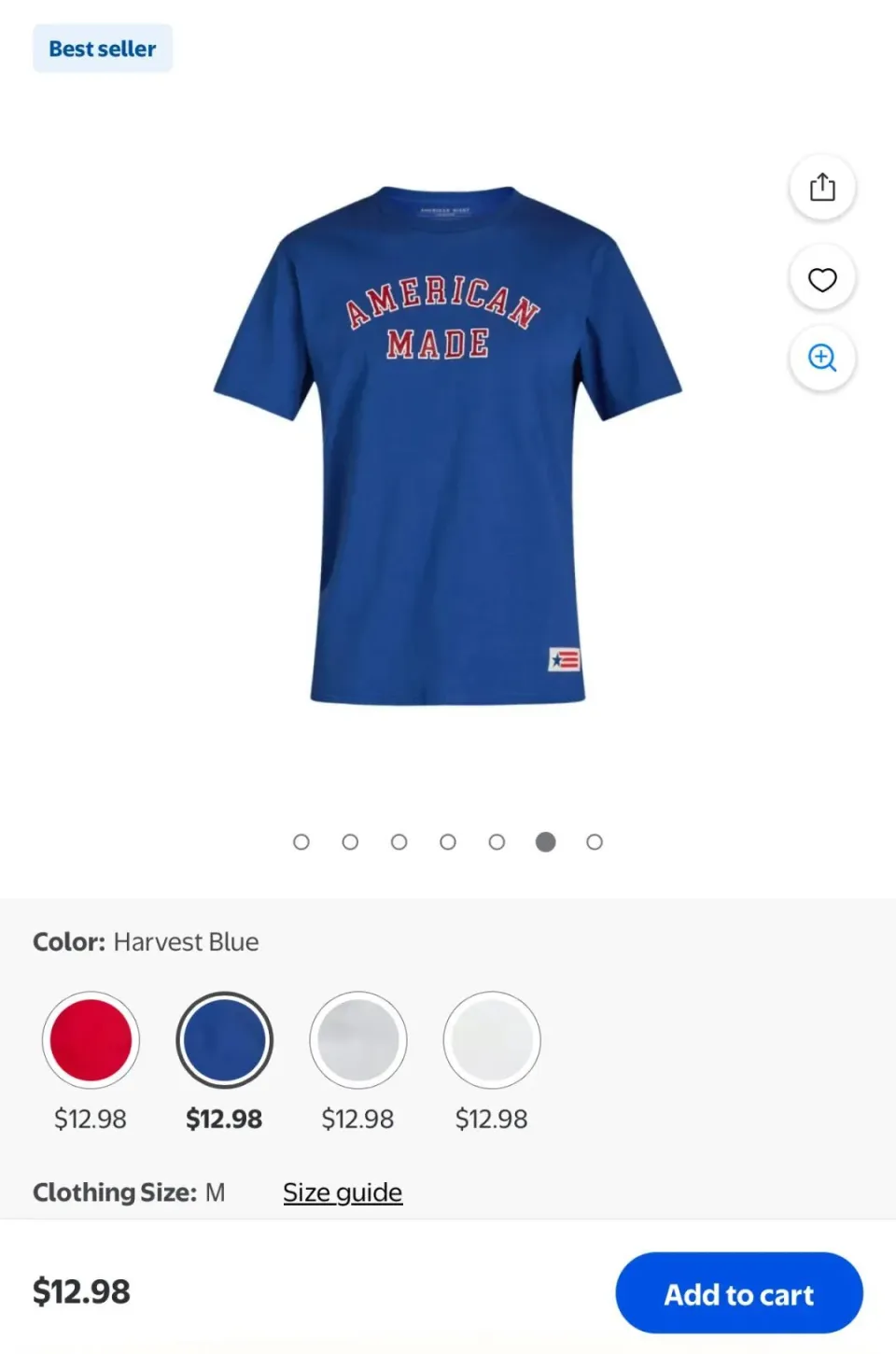The width and height of the screenshot is (896, 1354).
Task: Zoom into the product image
Action: point(821,359)
